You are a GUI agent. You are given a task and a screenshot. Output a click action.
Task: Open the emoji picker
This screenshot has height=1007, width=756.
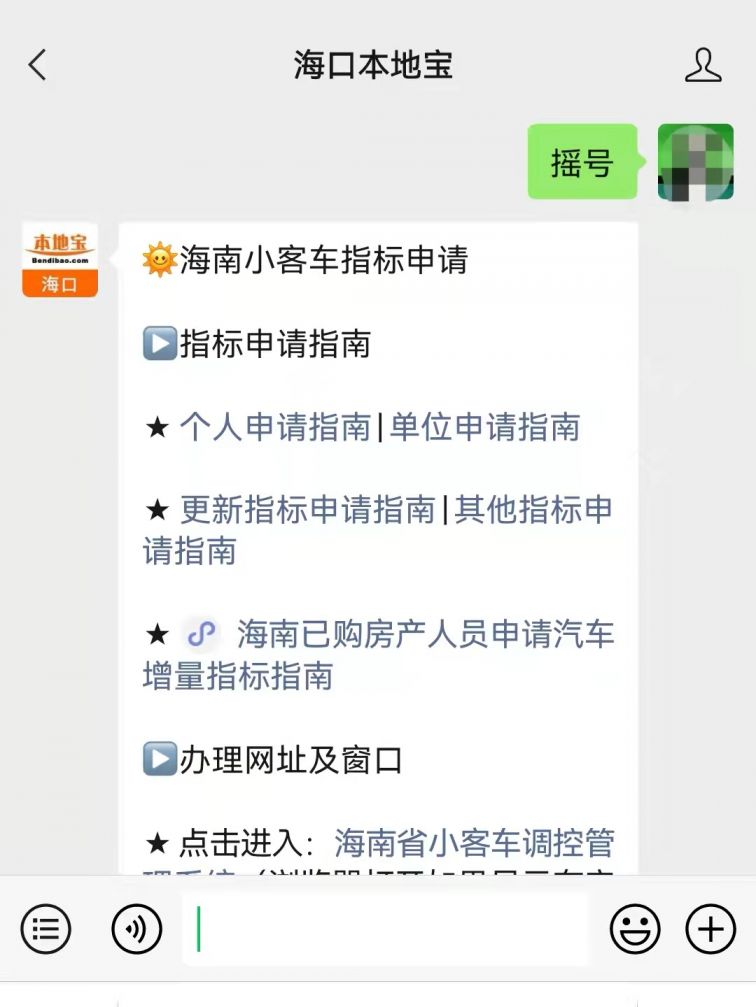(635, 930)
